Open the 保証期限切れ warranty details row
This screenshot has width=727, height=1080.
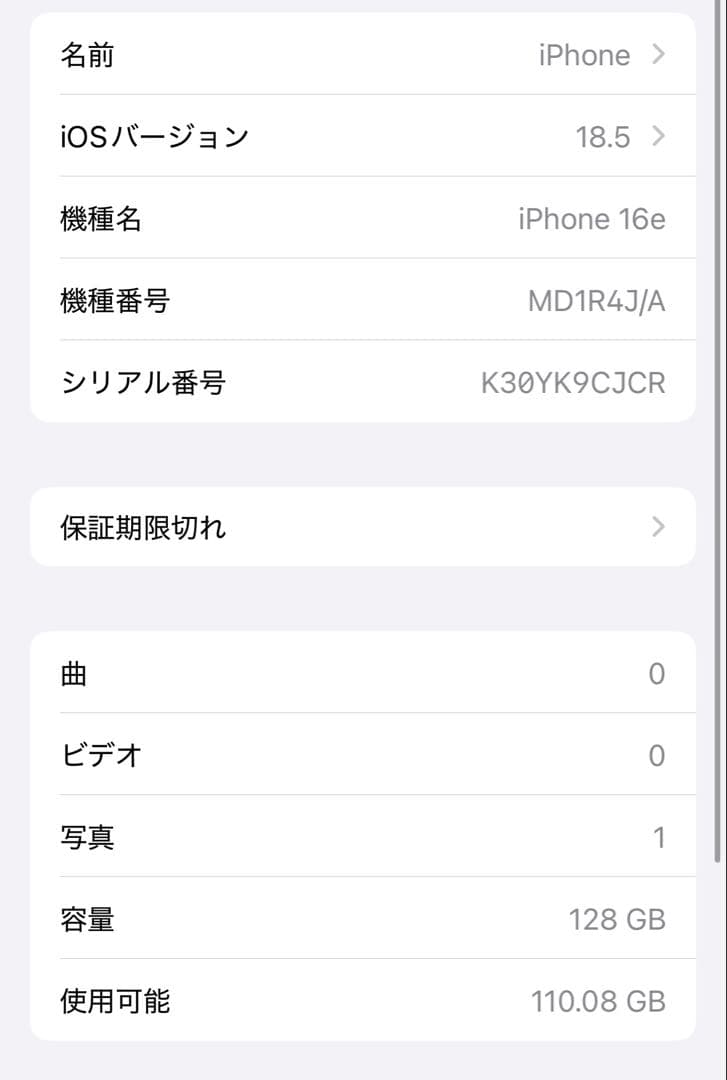363,526
